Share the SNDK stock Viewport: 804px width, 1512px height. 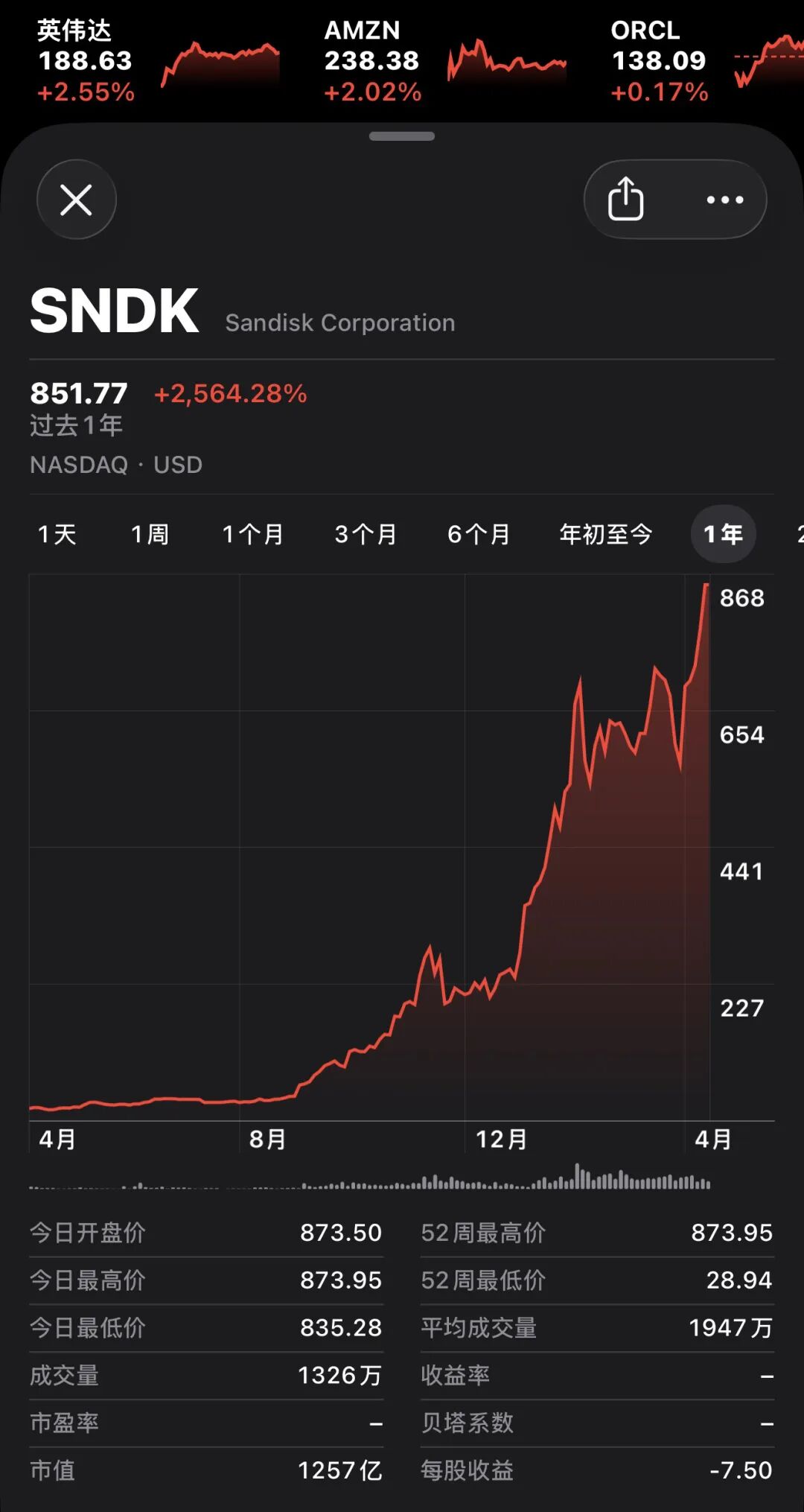click(626, 200)
